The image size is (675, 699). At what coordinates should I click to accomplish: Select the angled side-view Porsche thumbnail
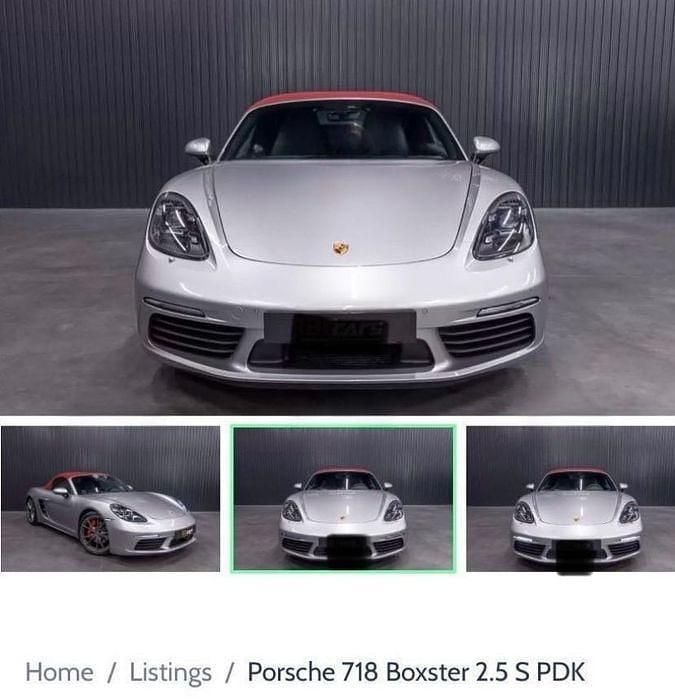click(110, 499)
